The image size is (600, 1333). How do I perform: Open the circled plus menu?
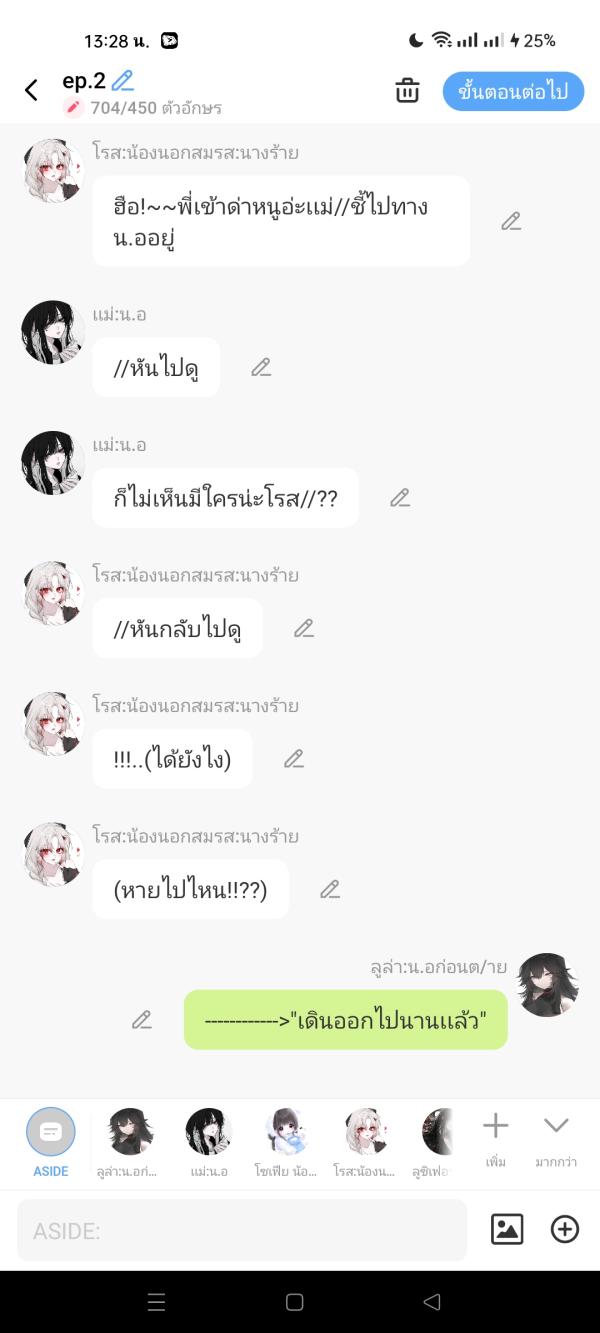[565, 1229]
